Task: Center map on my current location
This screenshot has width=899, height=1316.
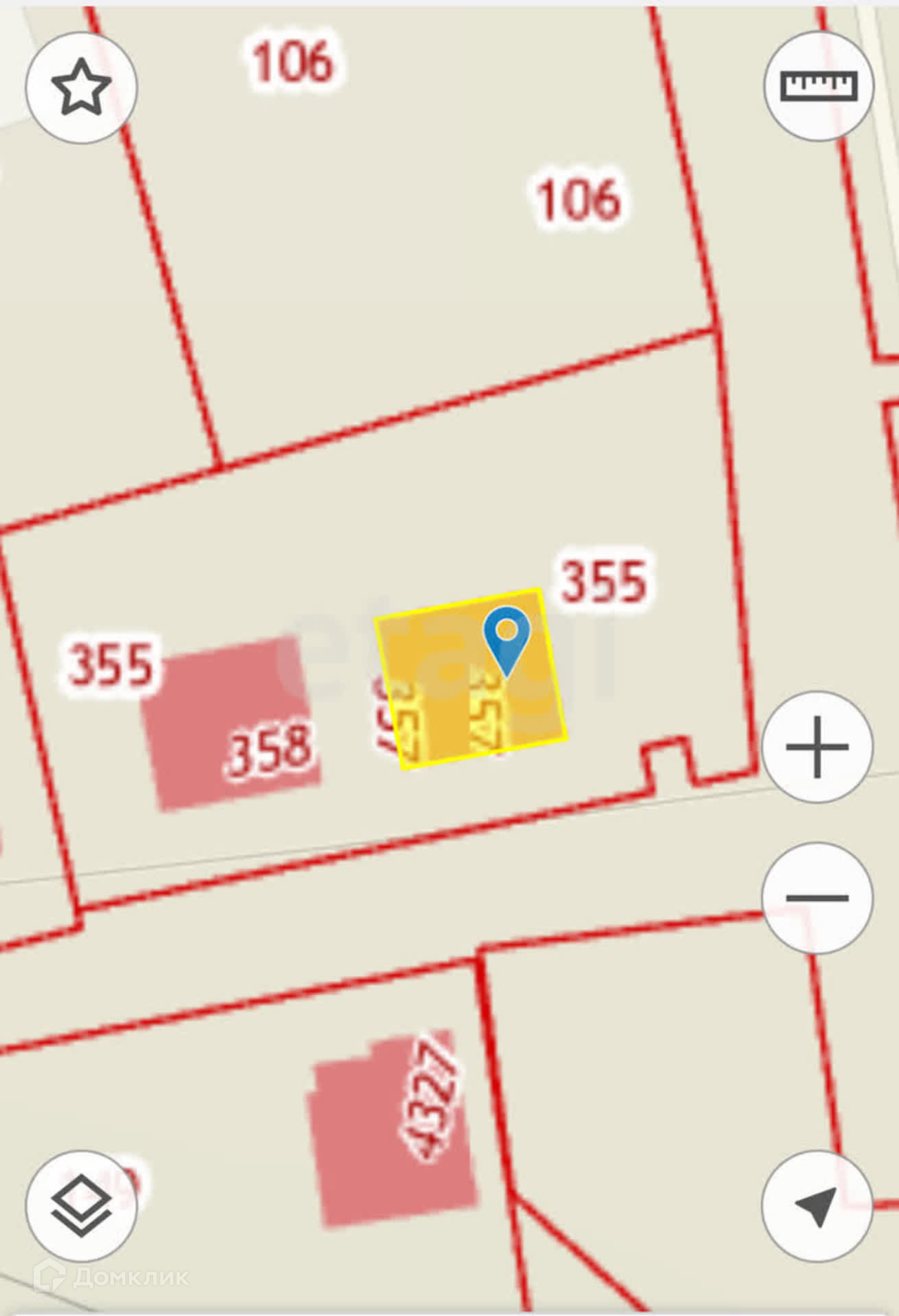Action: point(817,1206)
